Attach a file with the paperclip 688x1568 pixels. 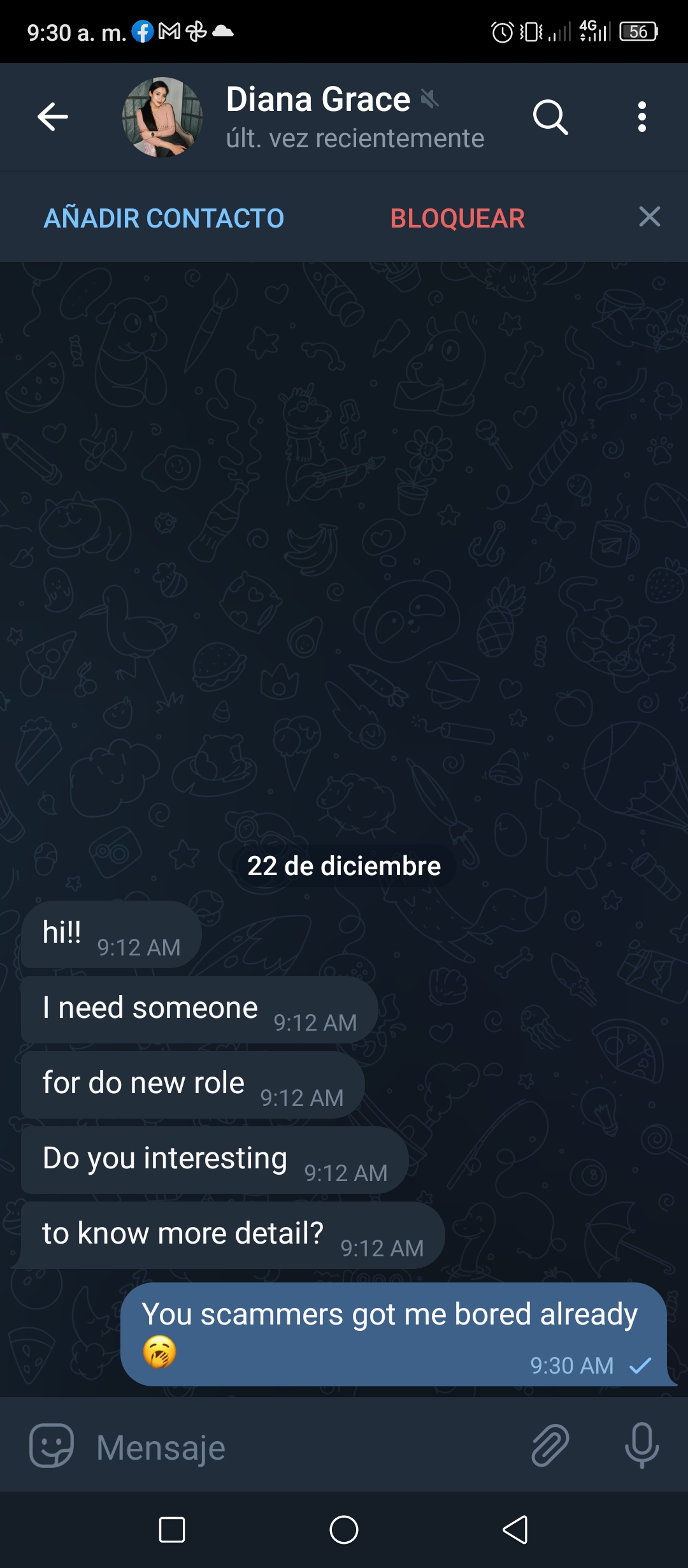pos(550,1446)
